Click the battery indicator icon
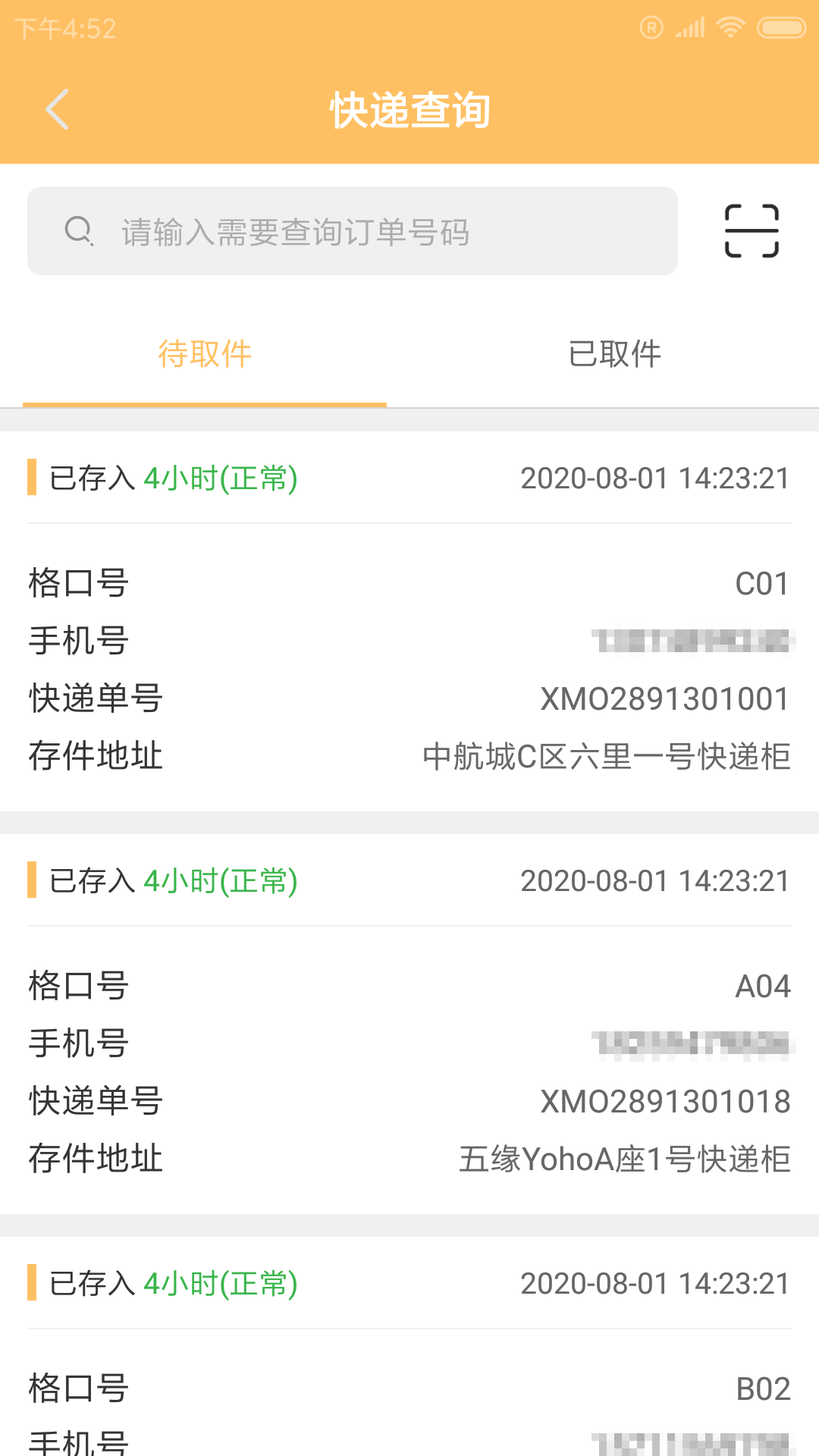This screenshot has height=1456, width=819. point(780,28)
